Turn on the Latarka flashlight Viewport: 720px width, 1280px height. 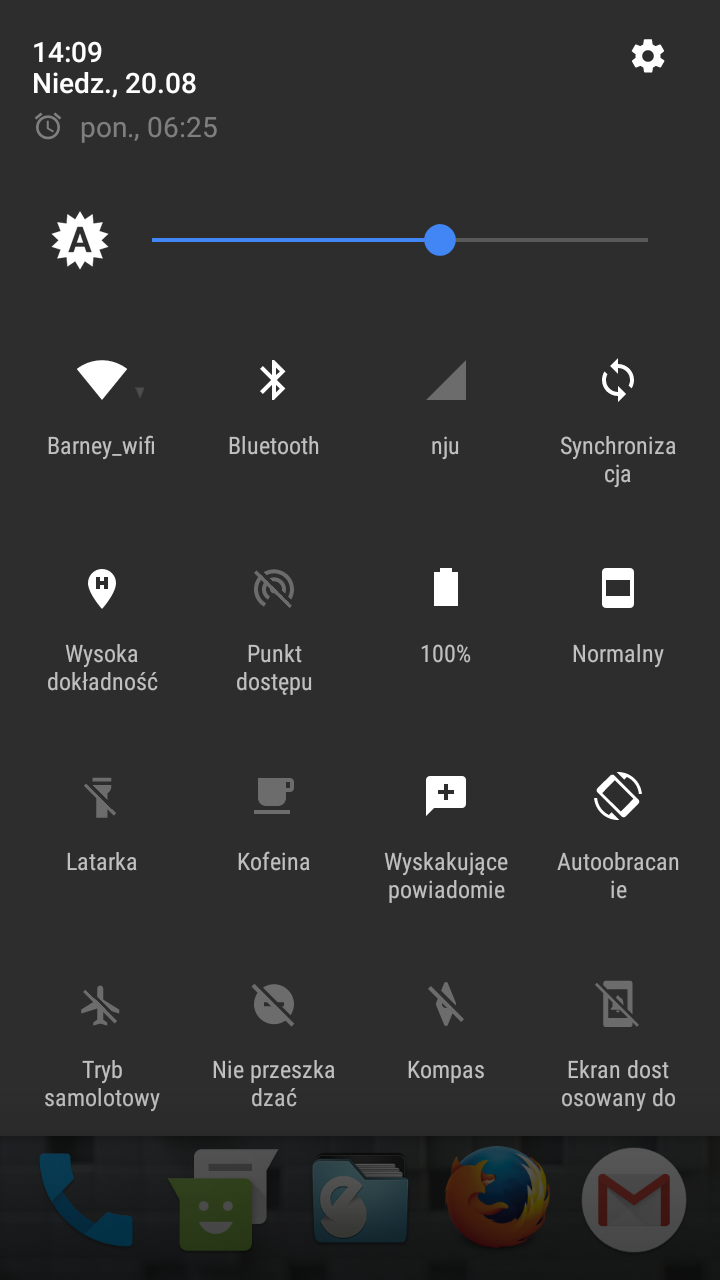point(101,797)
